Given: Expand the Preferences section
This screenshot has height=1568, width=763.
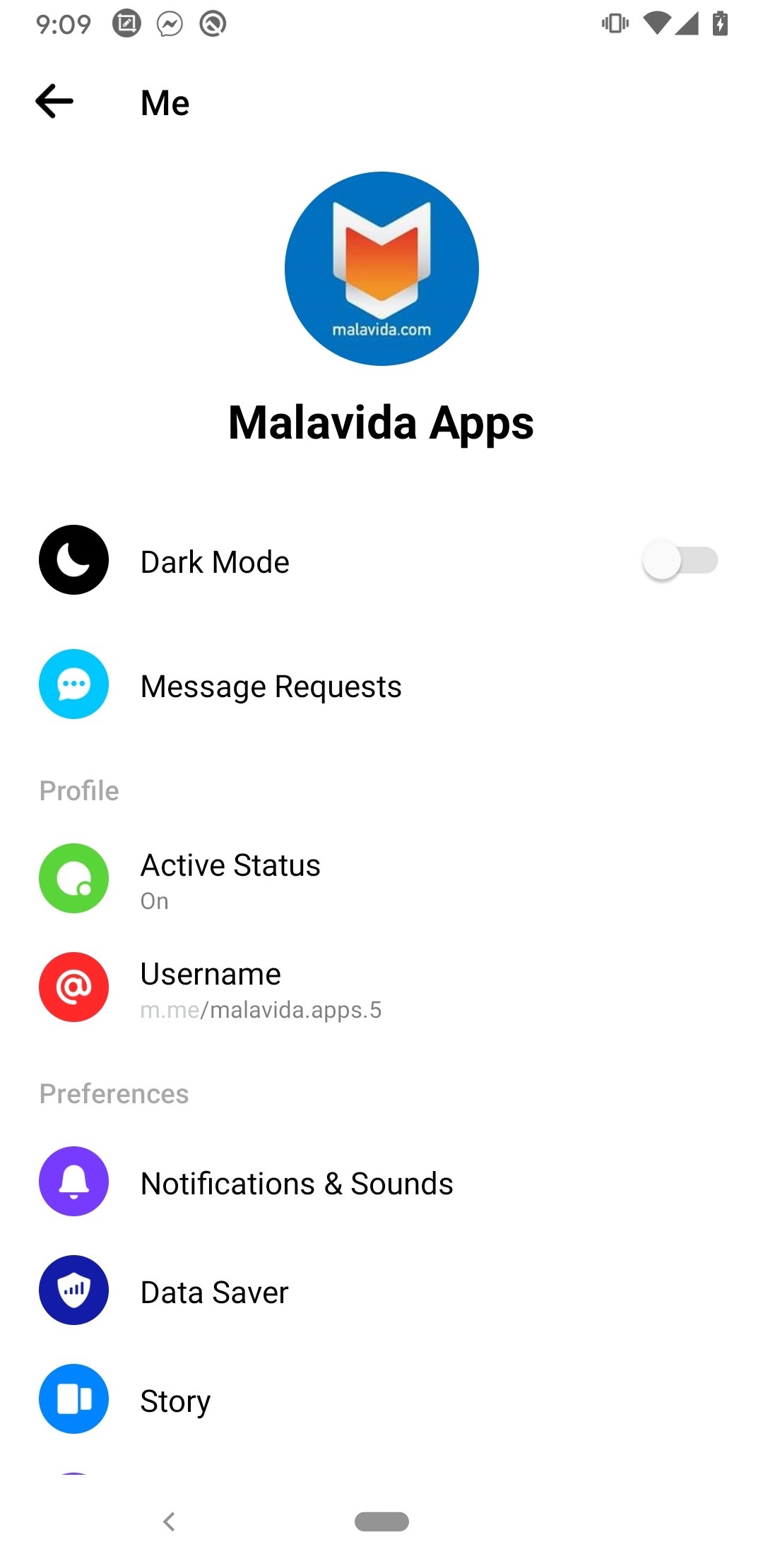Looking at the screenshot, I should pyautogui.click(x=114, y=1093).
